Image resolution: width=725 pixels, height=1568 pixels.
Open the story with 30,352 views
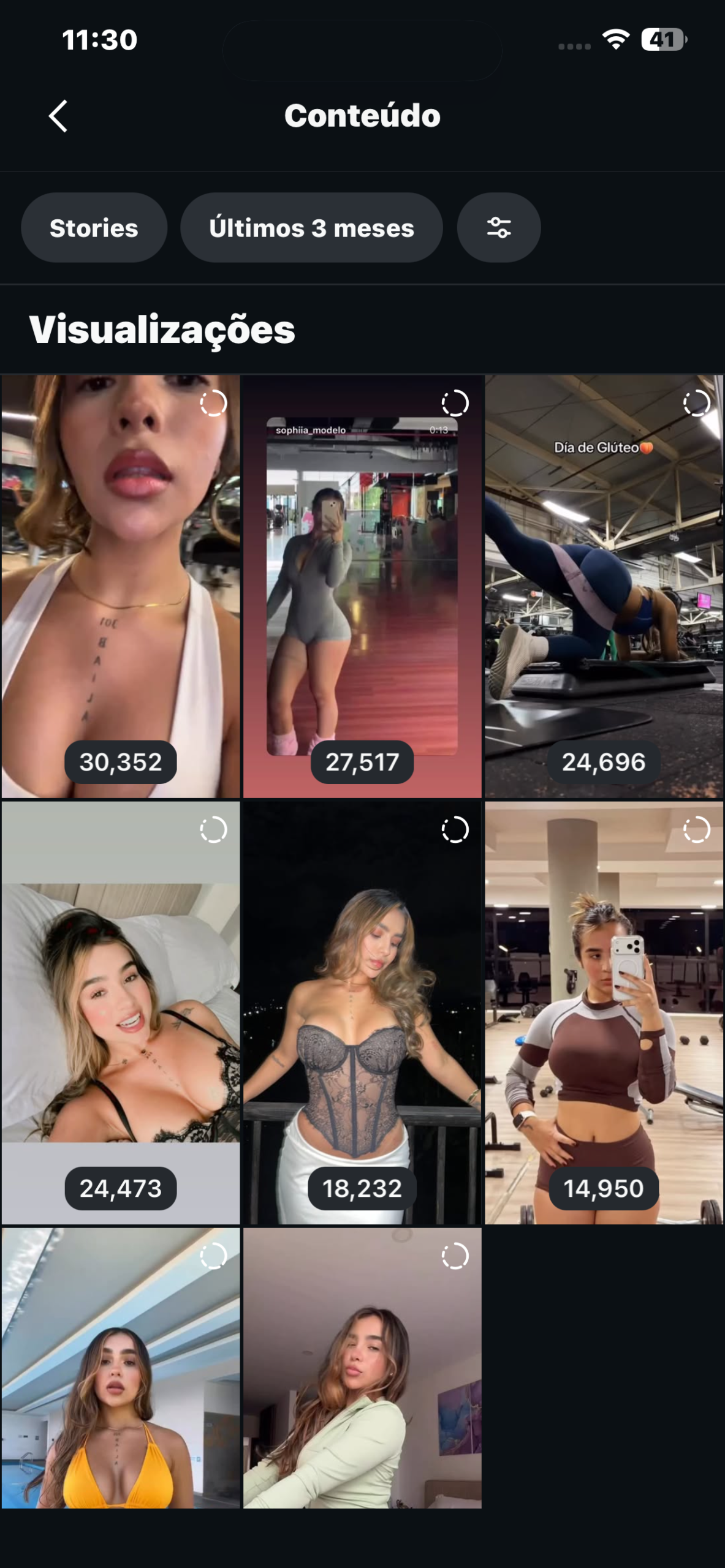tap(120, 586)
